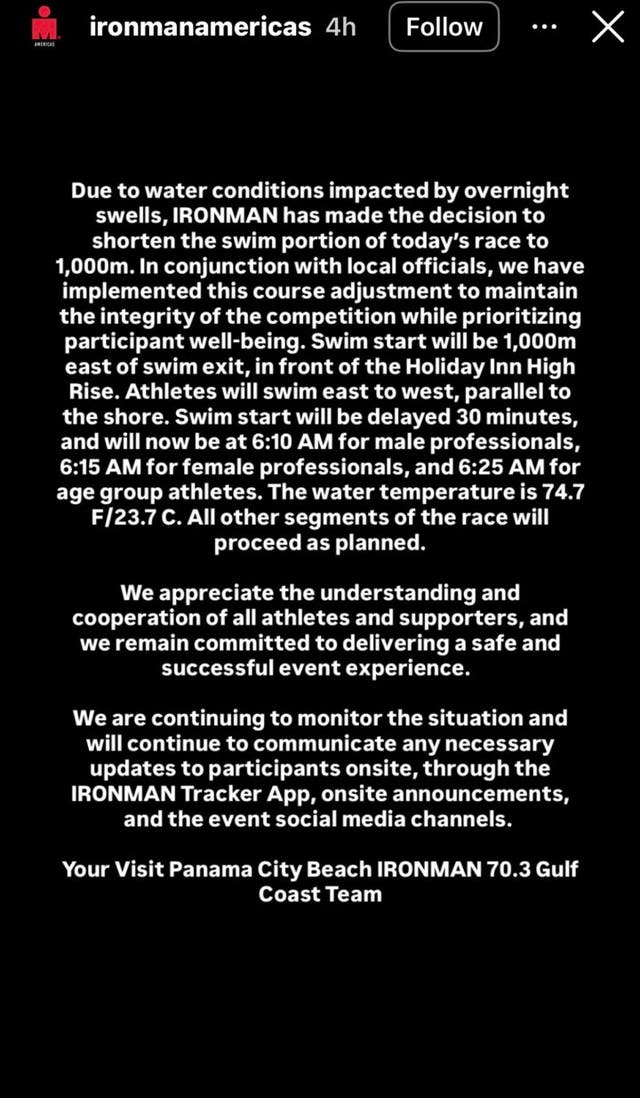Close the story viewer
The width and height of the screenshot is (640, 1098).
point(607,27)
